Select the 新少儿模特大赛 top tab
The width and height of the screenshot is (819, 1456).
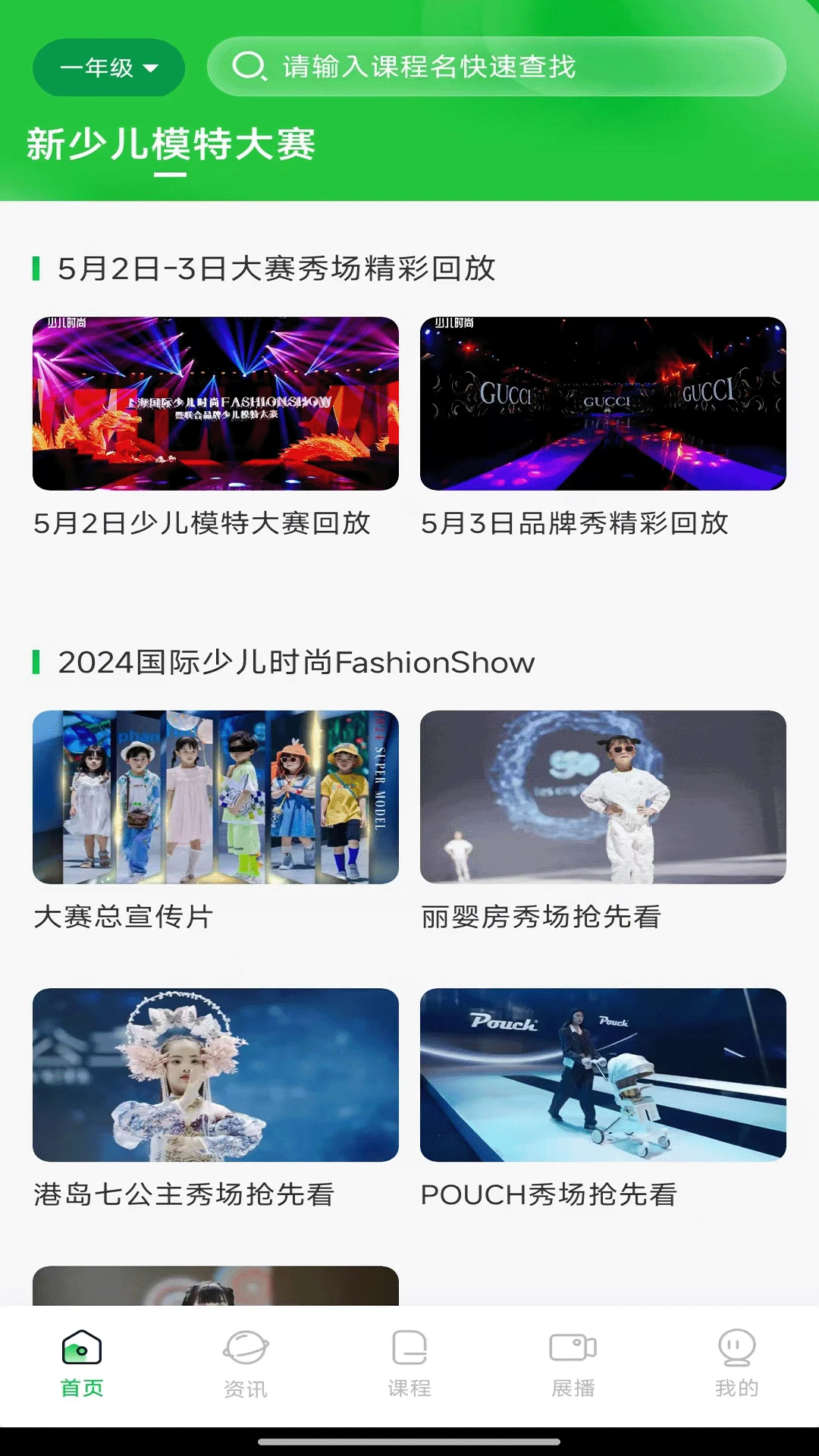(x=171, y=144)
